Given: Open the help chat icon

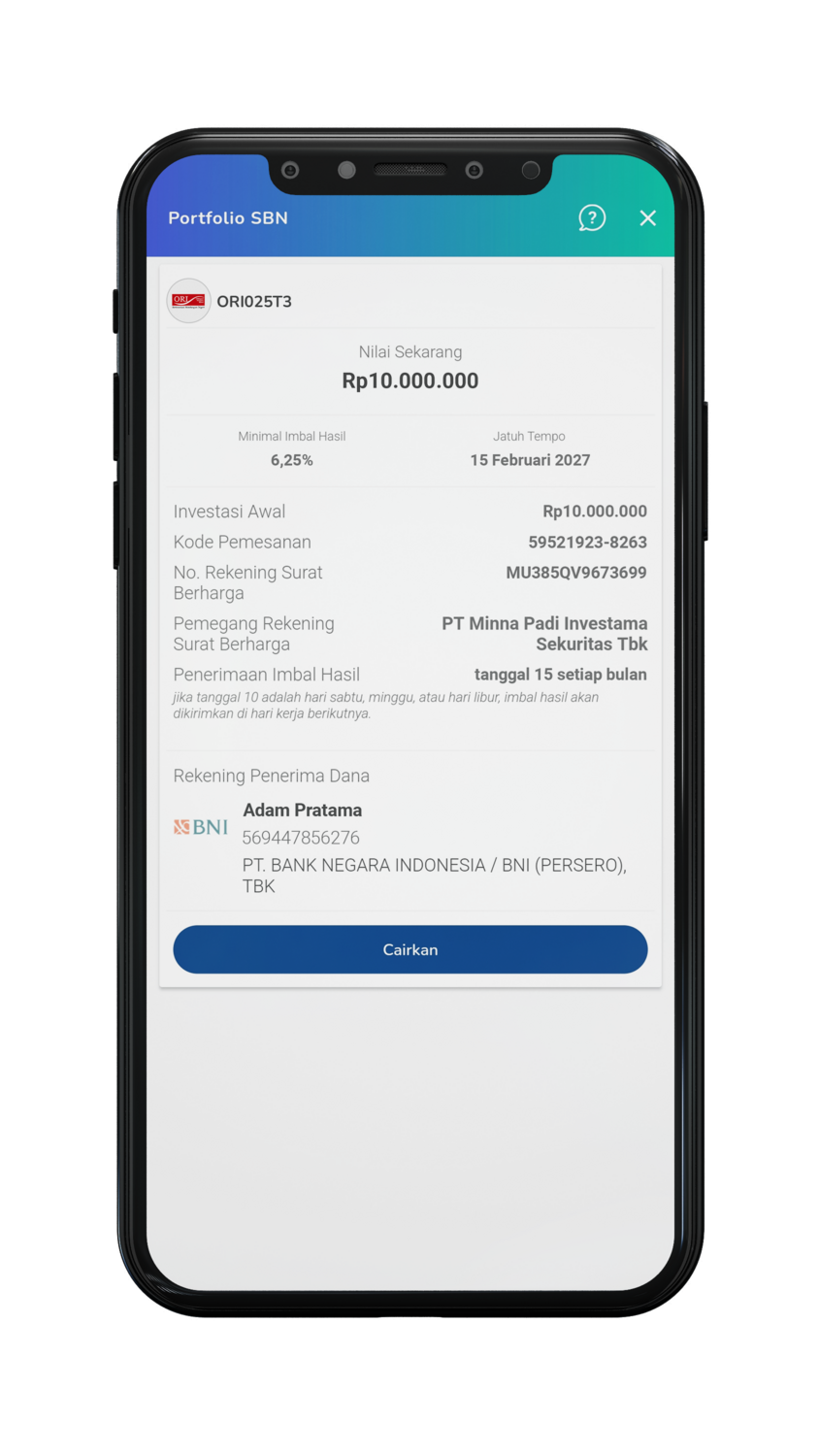Looking at the screenshot, I should [x=592, y=217].
